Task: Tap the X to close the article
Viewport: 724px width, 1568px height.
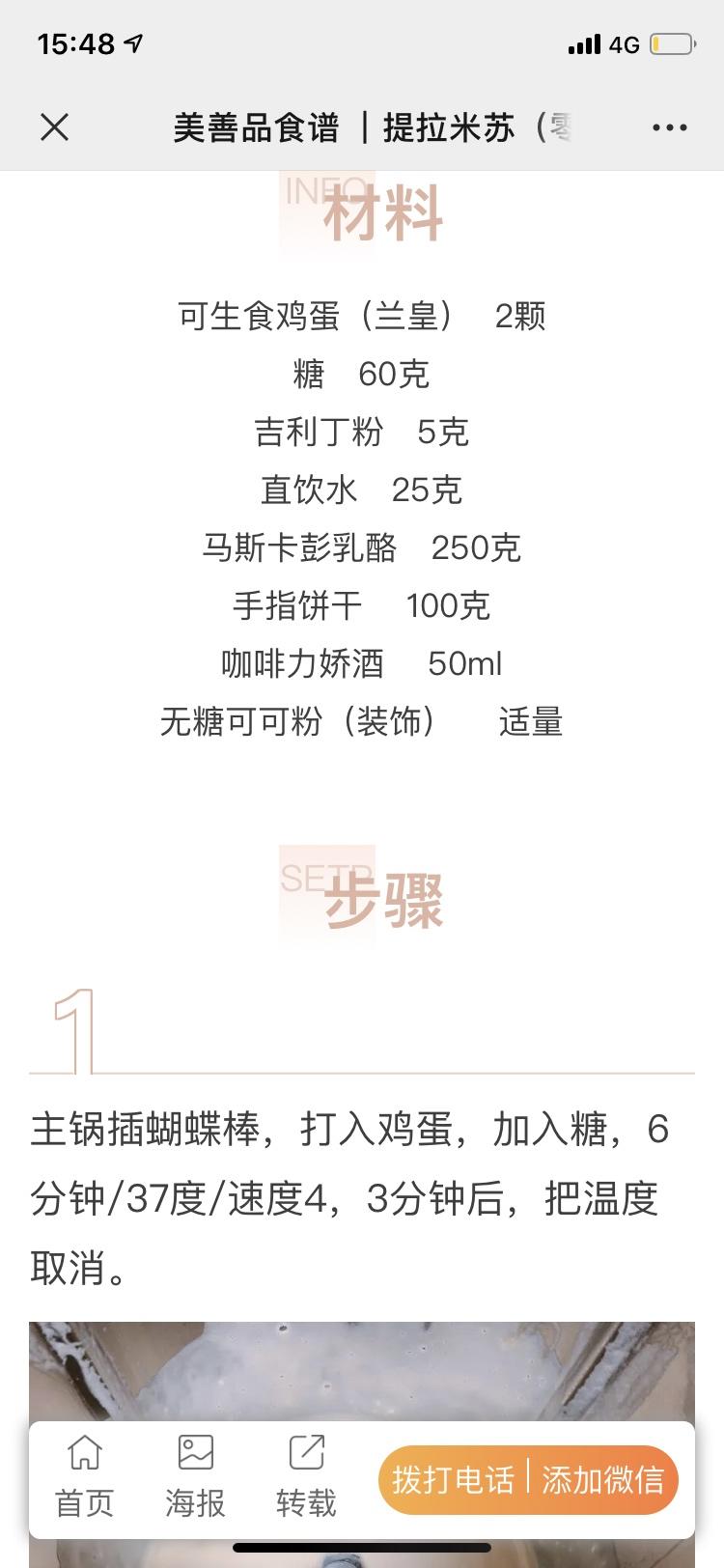Action: [55, 126]
